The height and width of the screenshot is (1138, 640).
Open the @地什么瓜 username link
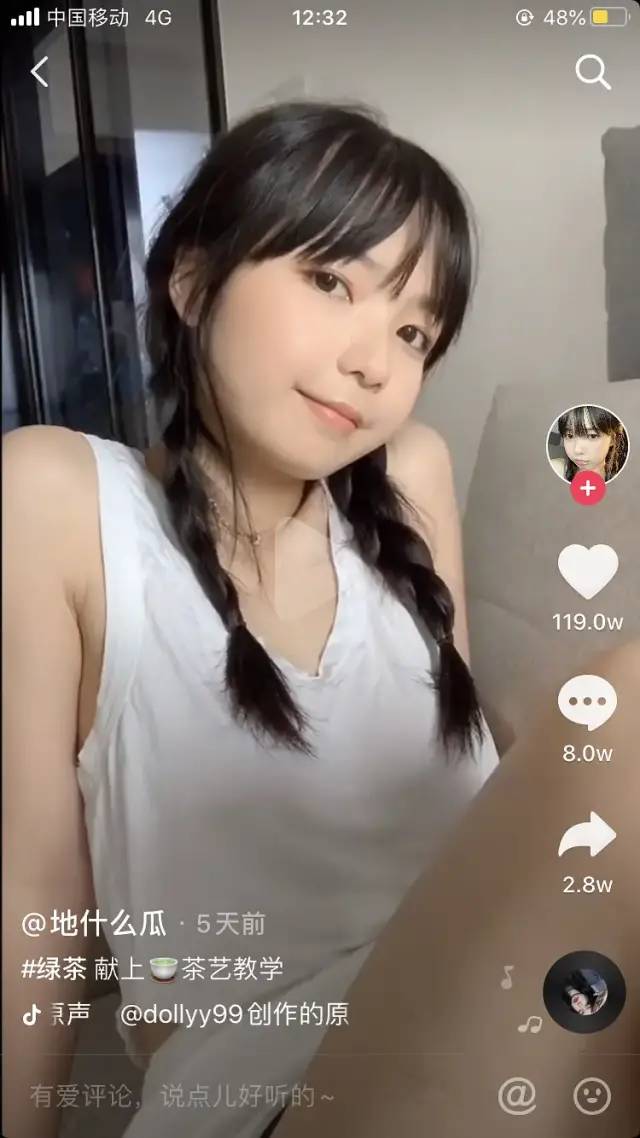[95, 924]
